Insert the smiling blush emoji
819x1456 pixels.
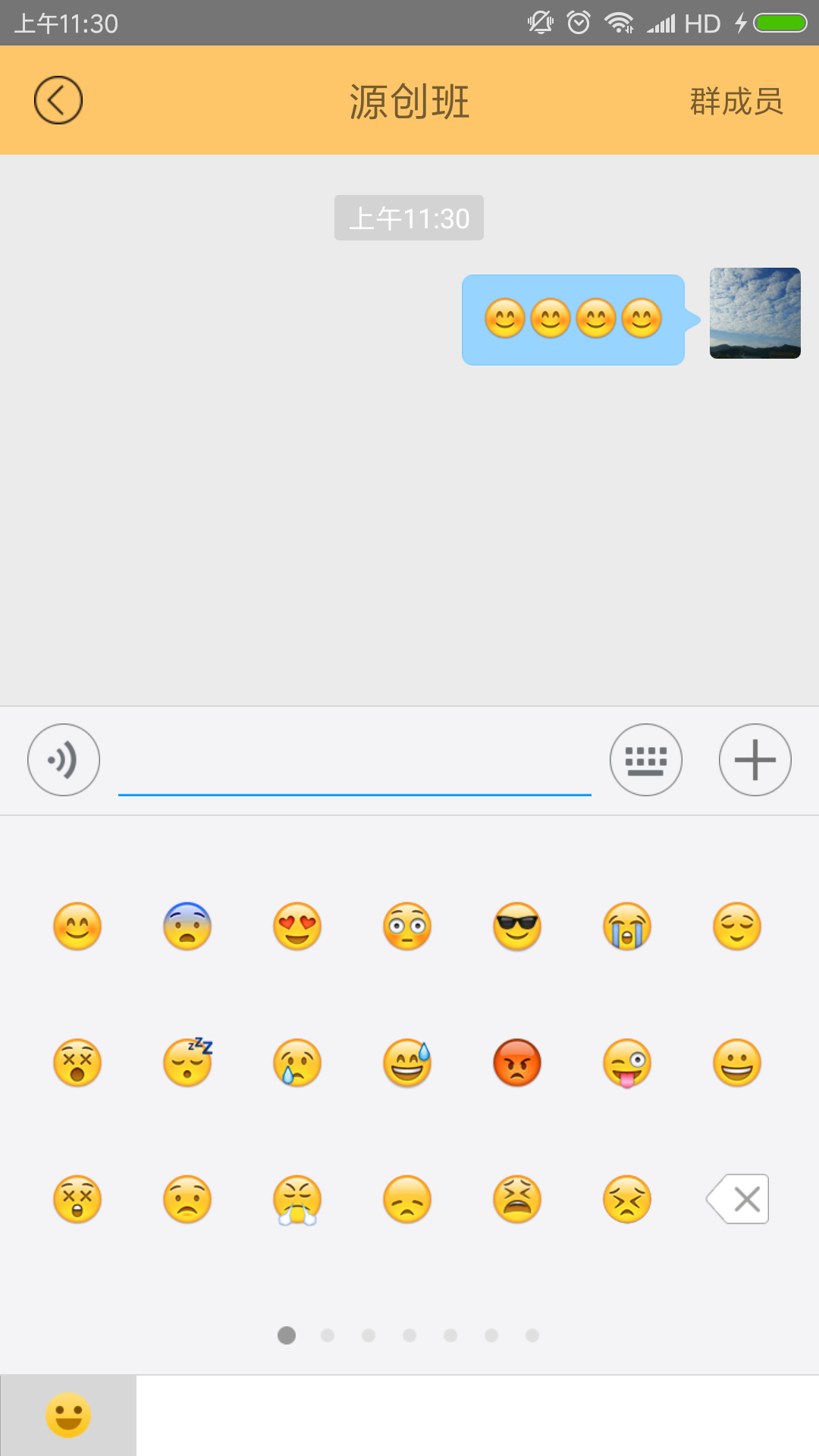click(77, 927)
